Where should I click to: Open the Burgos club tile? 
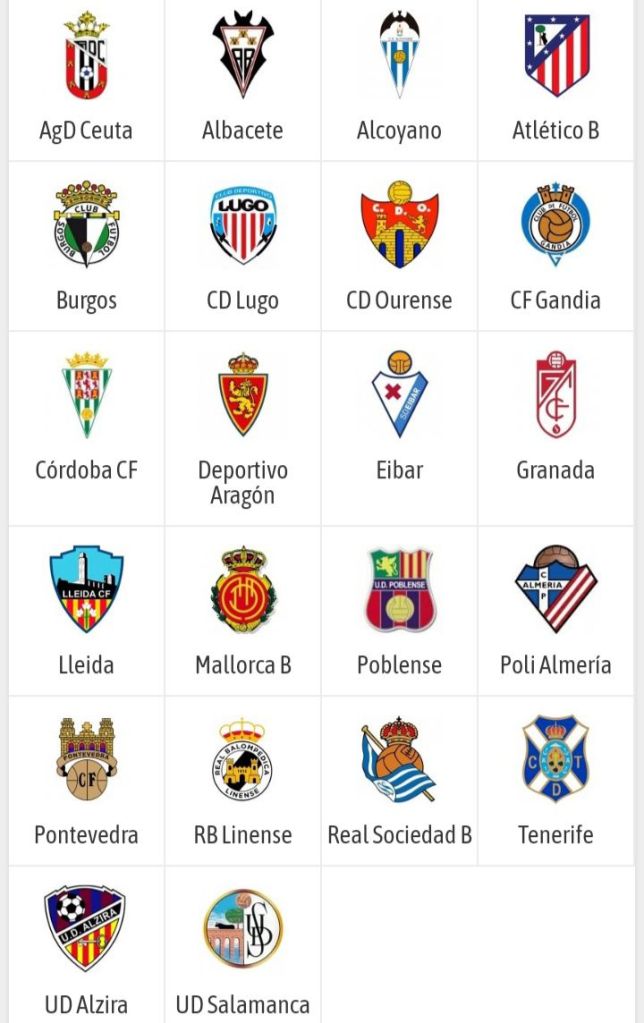coord(86,245)
